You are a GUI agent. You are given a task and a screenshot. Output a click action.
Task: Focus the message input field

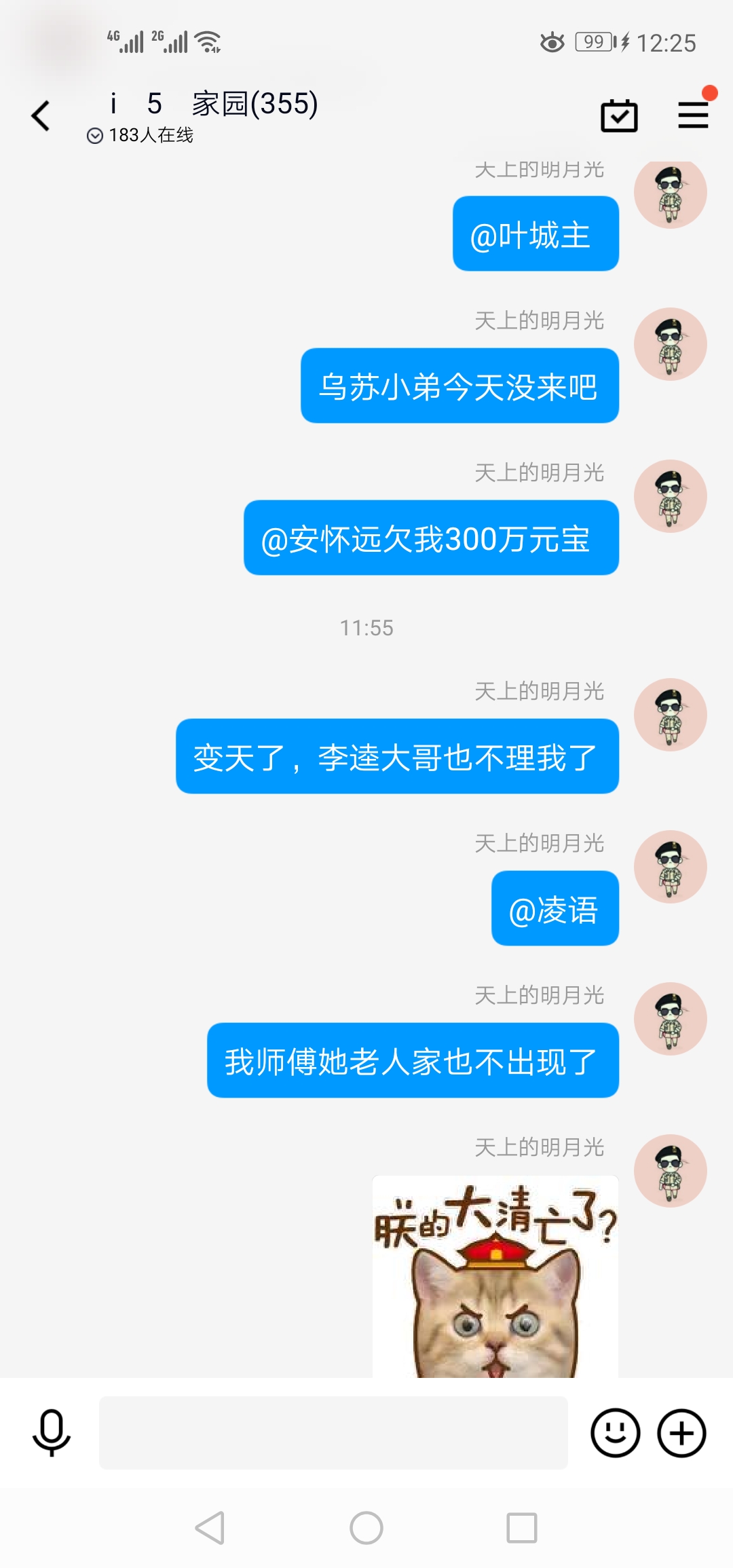[333, 1432]
